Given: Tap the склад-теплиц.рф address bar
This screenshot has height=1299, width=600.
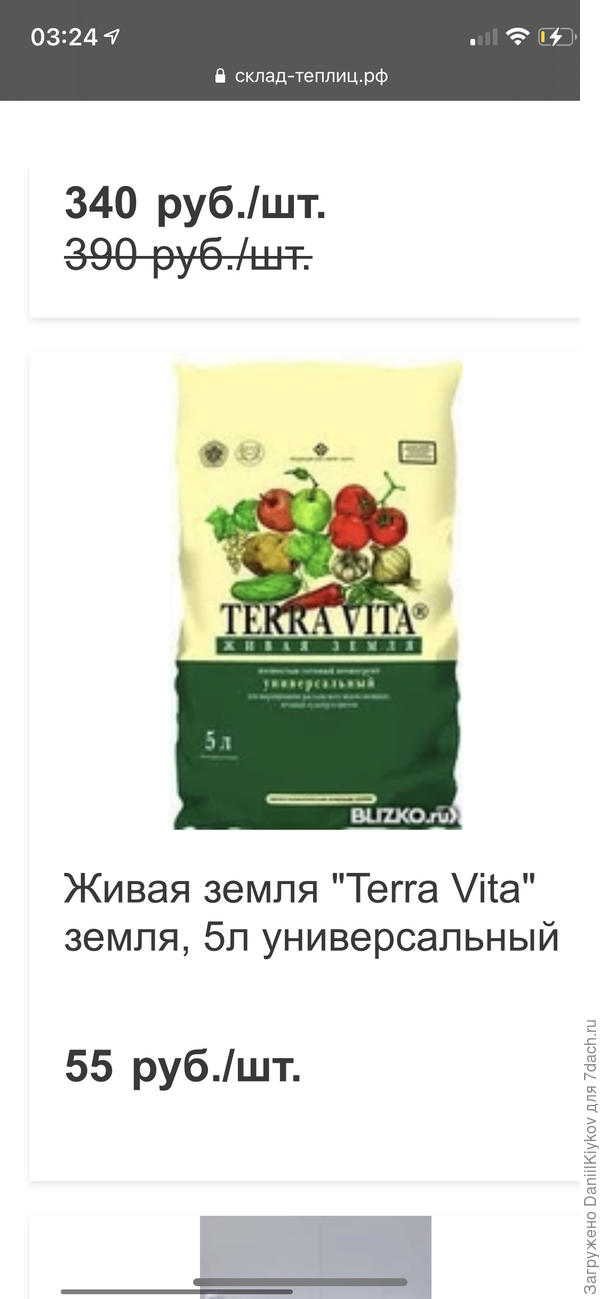Looking at the screenshot, I should click(x=300, y=76).
